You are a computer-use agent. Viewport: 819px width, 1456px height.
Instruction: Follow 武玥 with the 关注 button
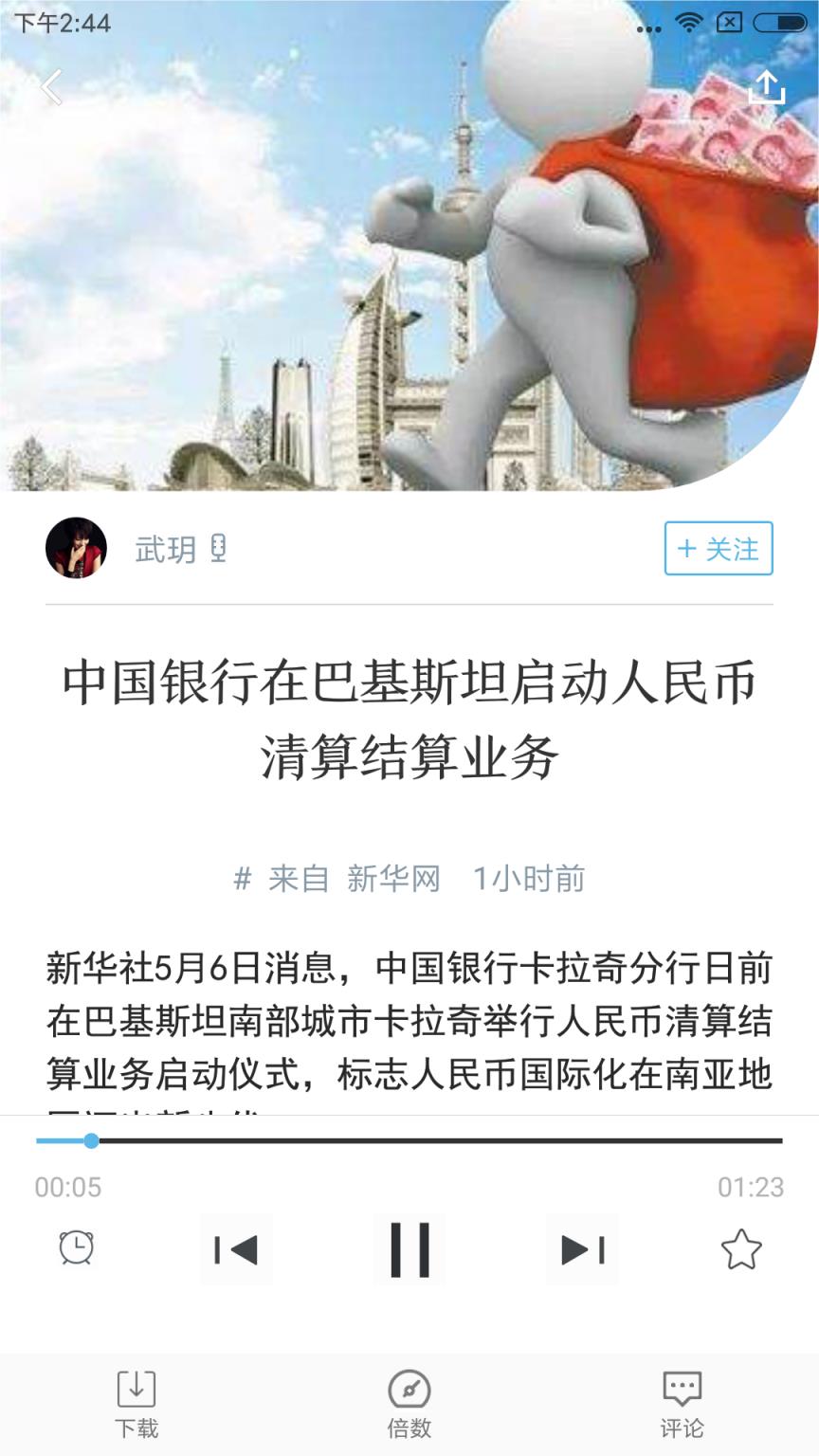pyautogui.click(x=719, y=549)
